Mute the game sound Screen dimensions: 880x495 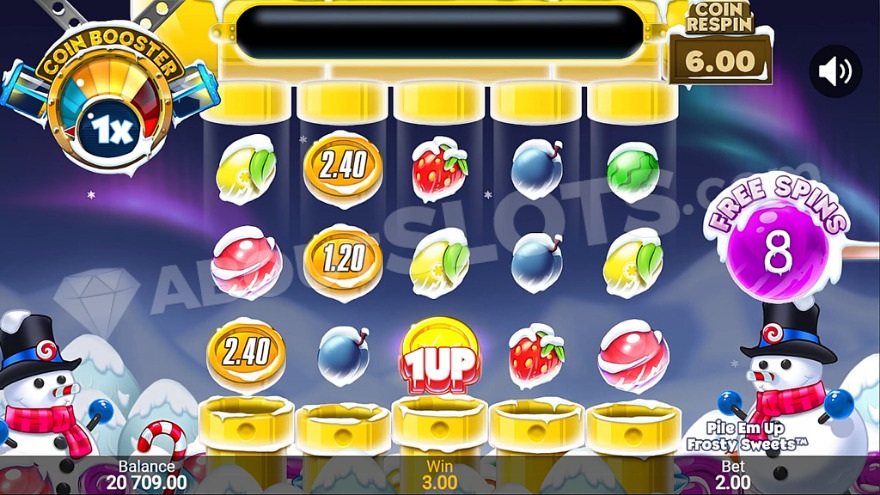(835, 71)
